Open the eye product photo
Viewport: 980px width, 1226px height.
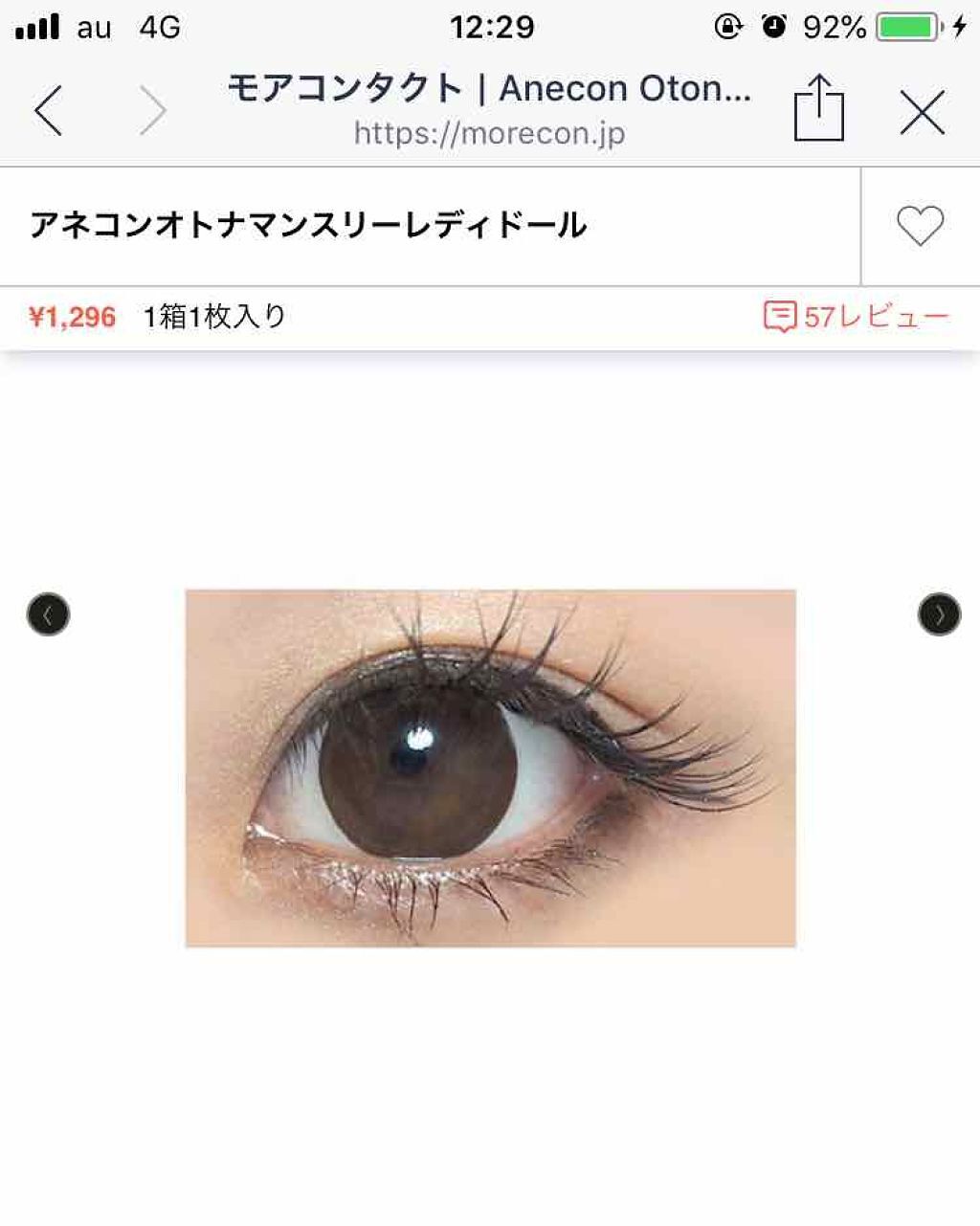tap(490, 768)
